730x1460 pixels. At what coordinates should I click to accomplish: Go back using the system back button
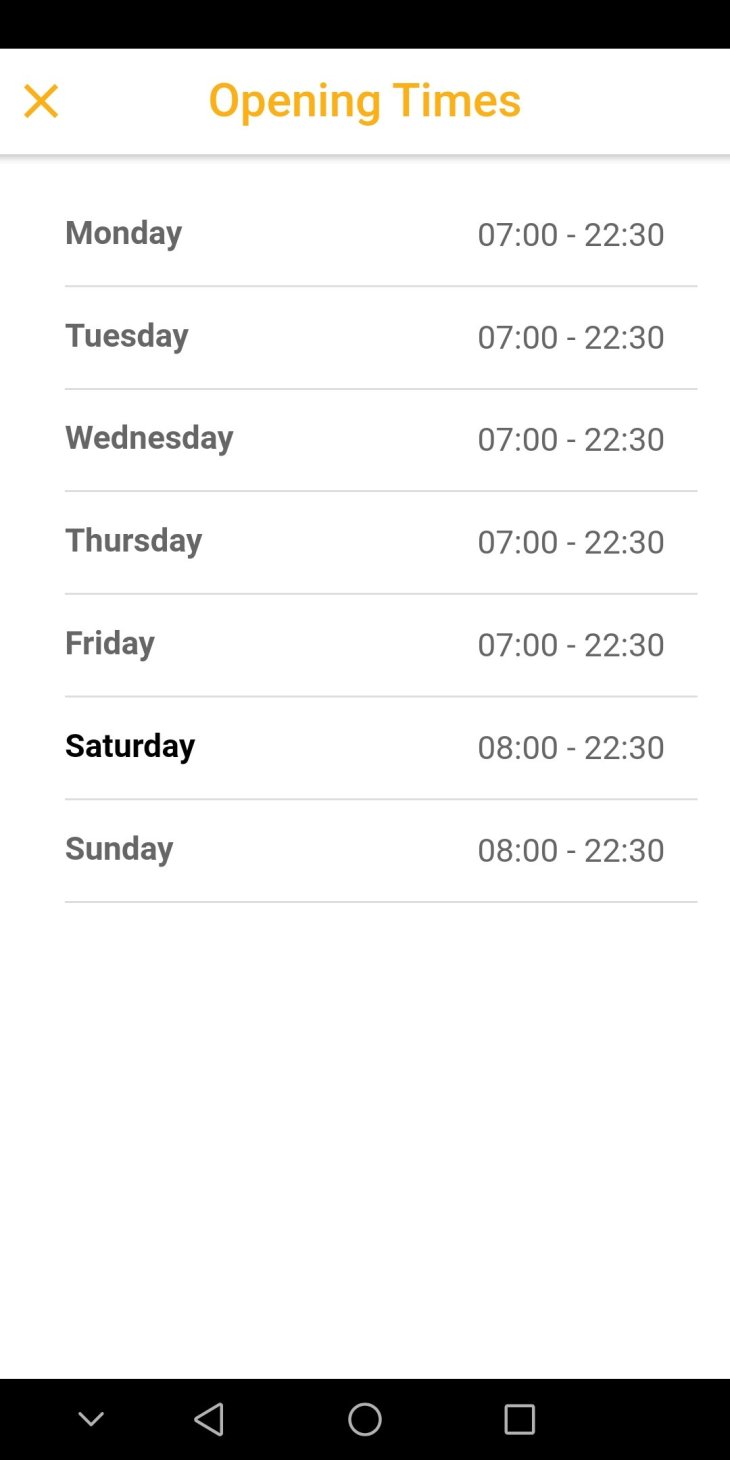coord(209,1419)
